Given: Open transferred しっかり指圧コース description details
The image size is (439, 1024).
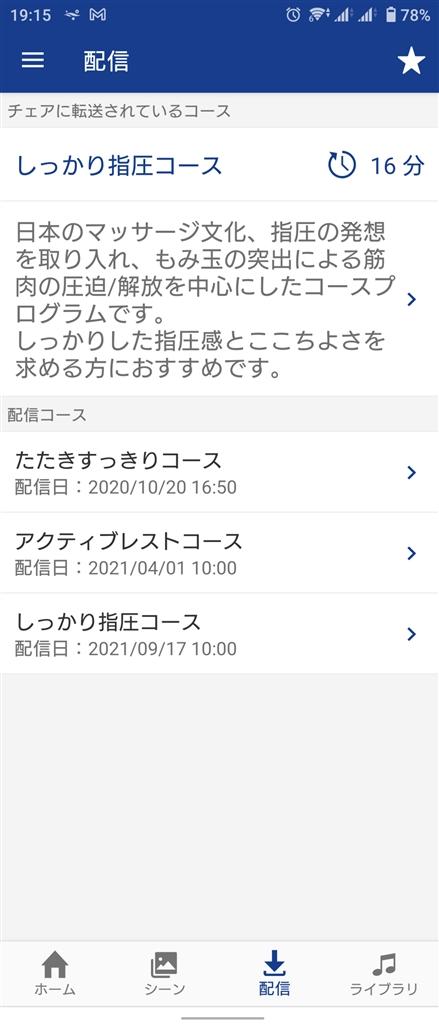Looking at the screenshot, I should tap(220, 299).
